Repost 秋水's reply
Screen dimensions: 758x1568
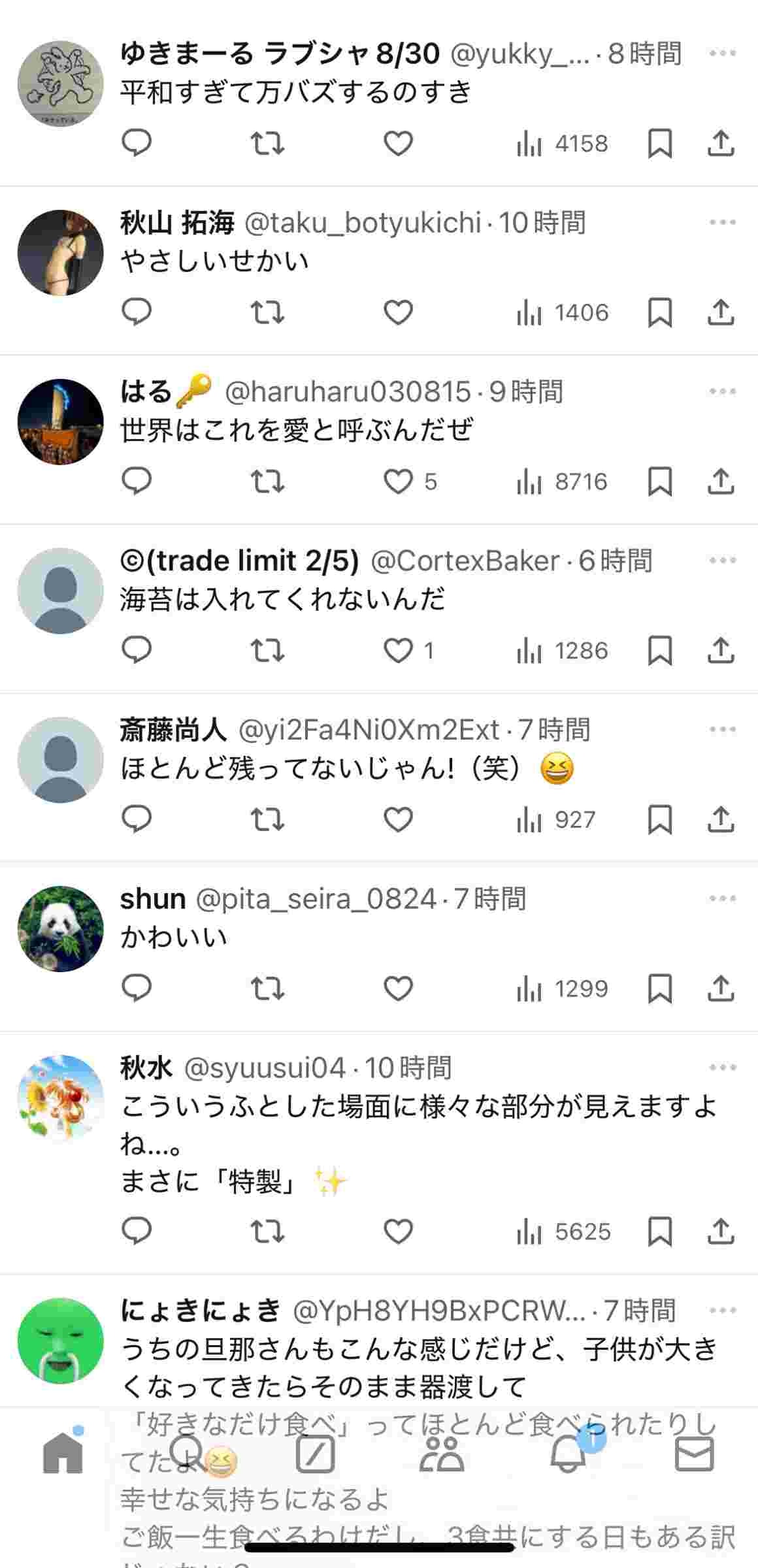point(267,1232)
